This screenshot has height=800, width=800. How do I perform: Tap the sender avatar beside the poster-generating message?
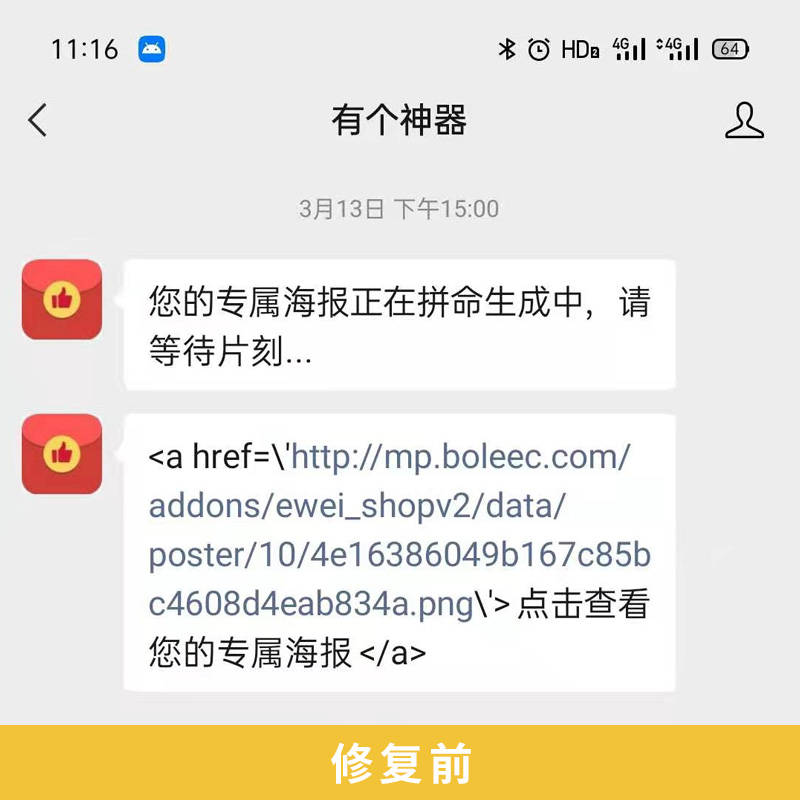pyautogui.click(x=62, y=299)
